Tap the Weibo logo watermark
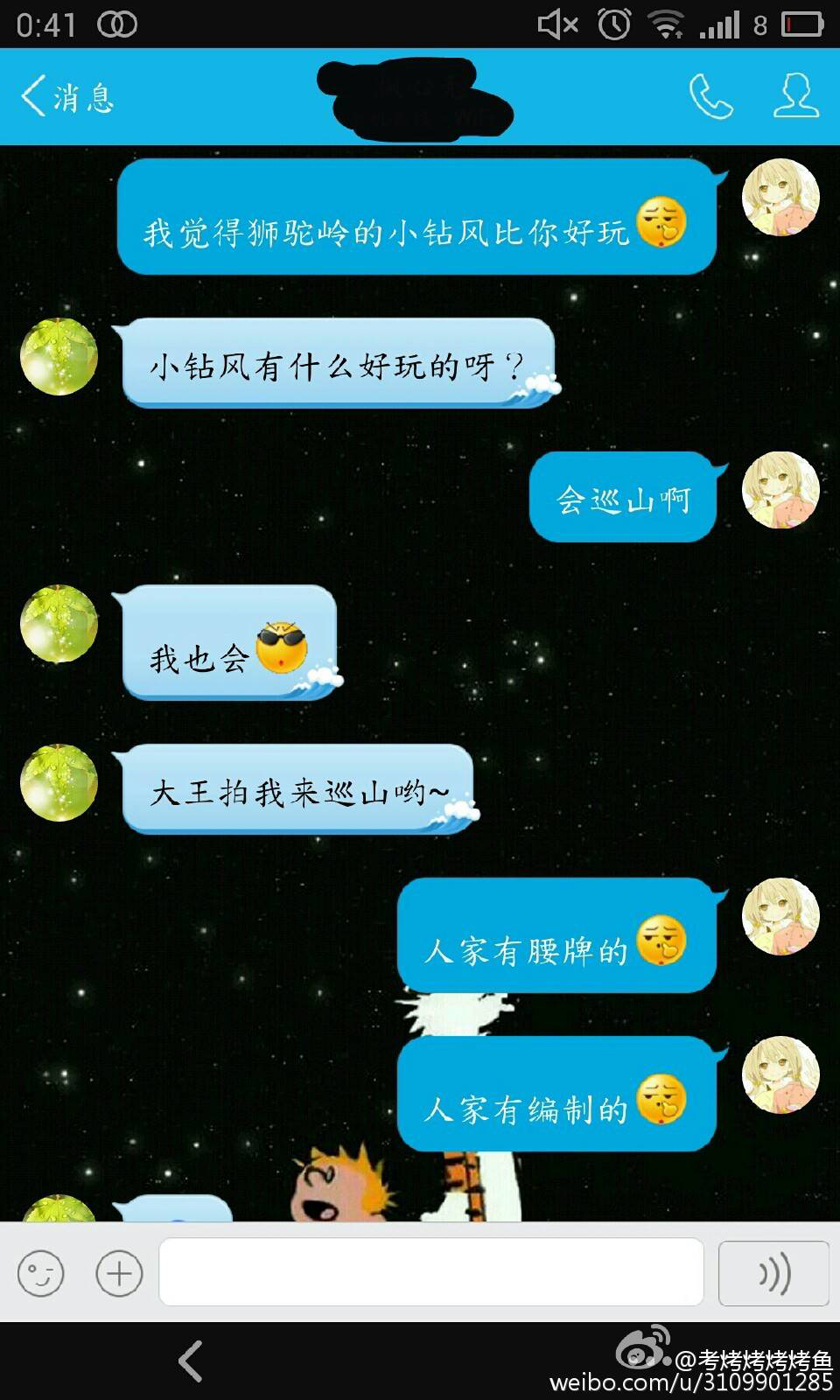The width and height of the screenshot is (840, 1400). coord(643,1347)
